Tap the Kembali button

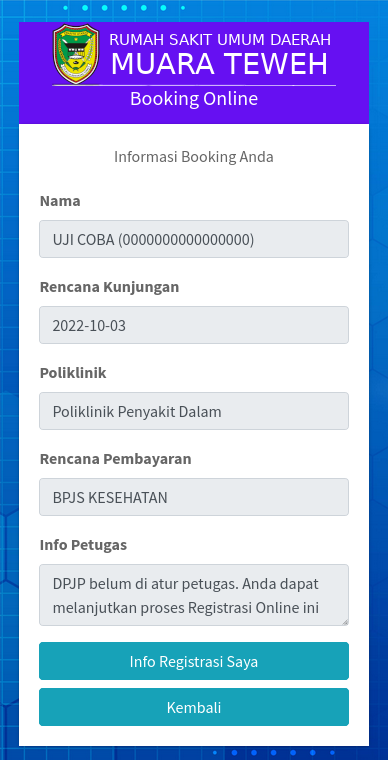(194, 707)
